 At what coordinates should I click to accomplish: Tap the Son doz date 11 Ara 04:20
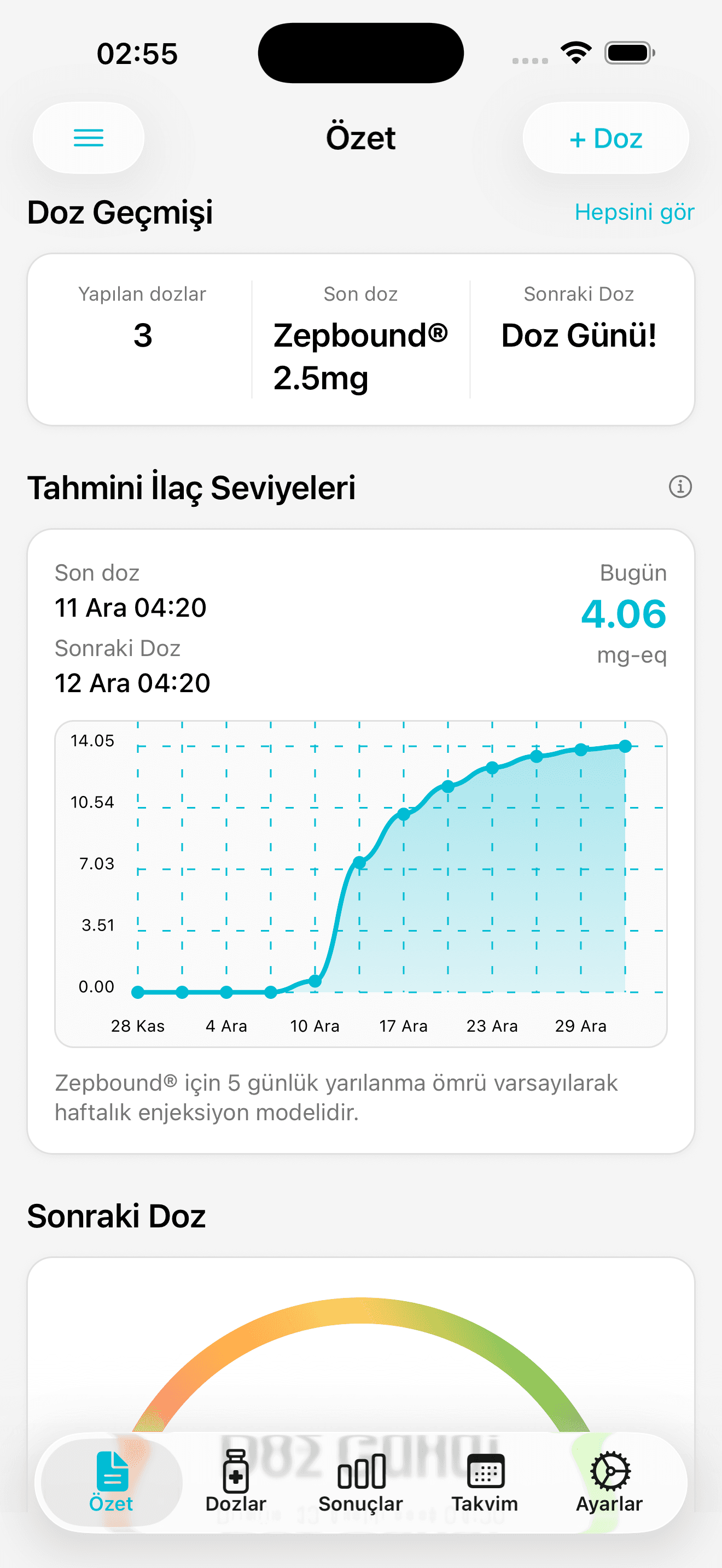tap(131, 606)
